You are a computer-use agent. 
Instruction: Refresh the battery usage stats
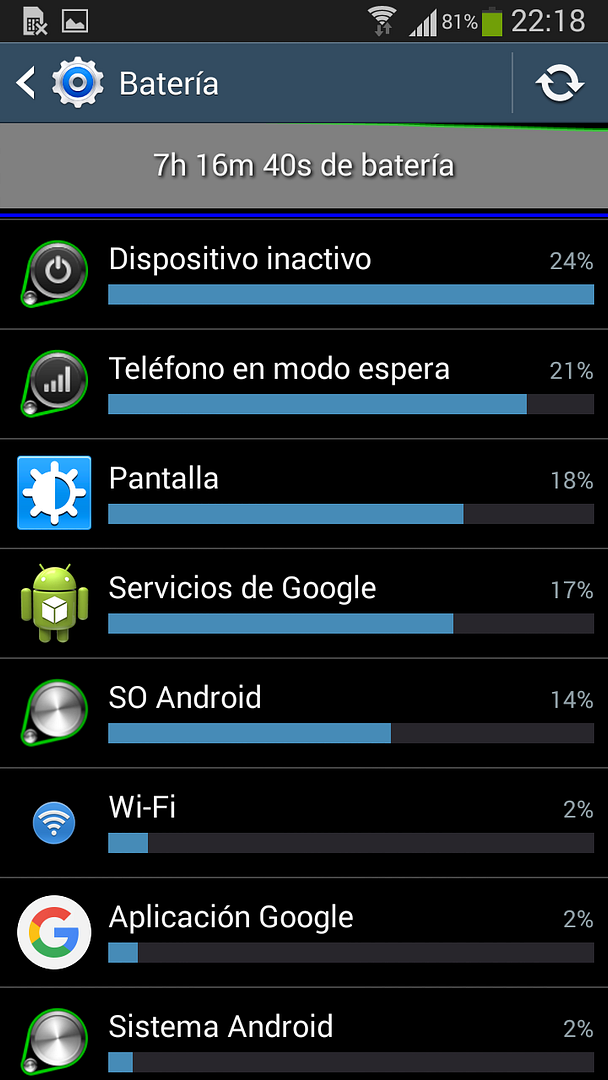click(560, 83)
